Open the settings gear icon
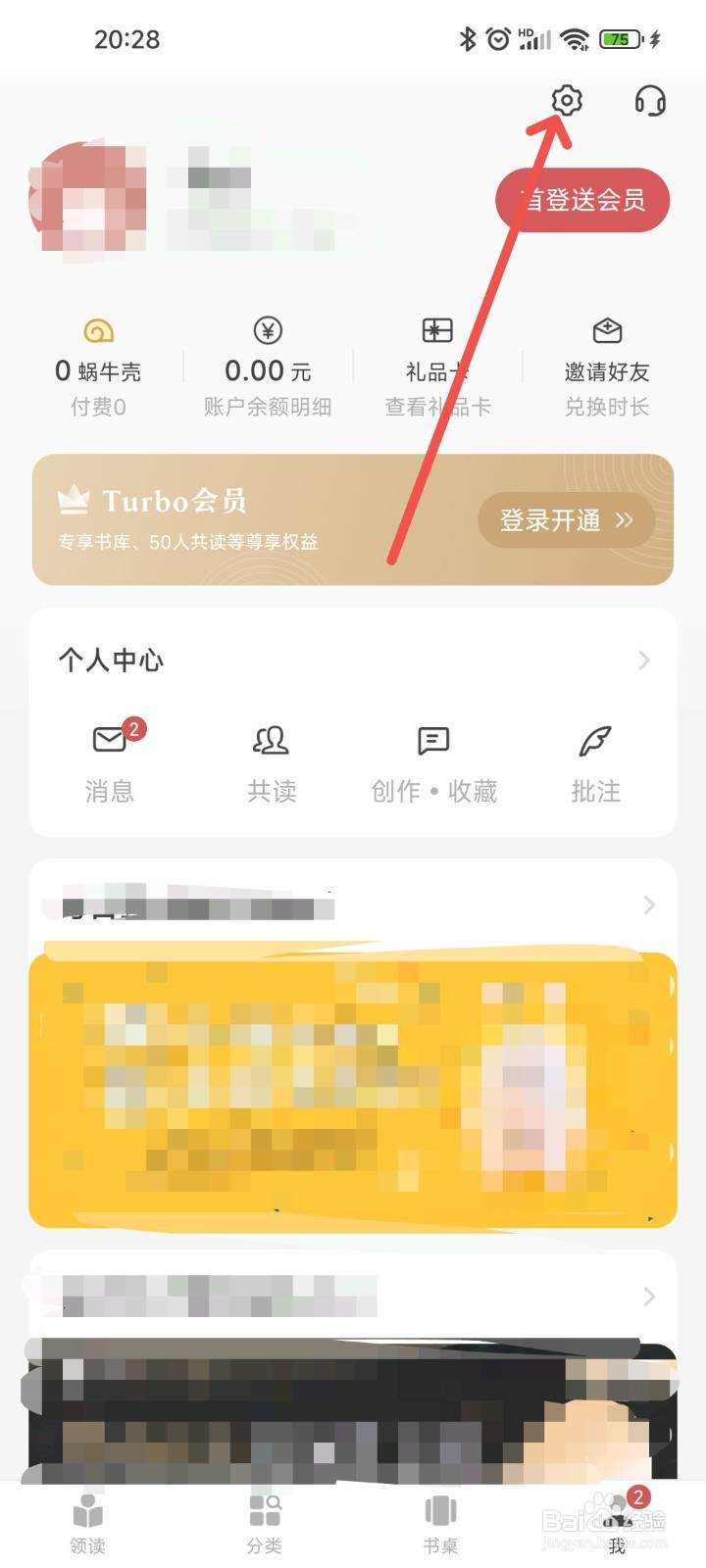This screenshot has width=706, height=1568. point(567,101)
